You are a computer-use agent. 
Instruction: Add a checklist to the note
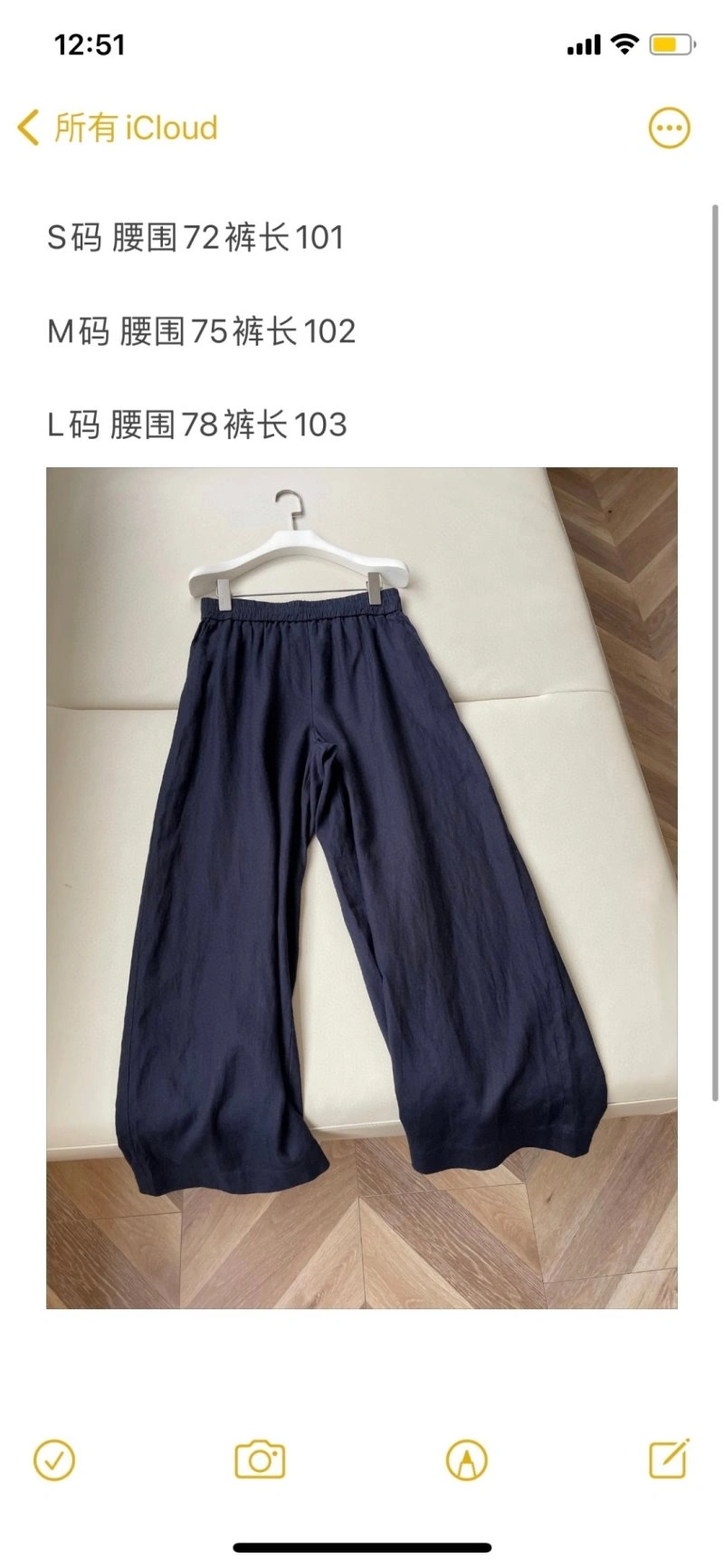(x=54, y=1459)
